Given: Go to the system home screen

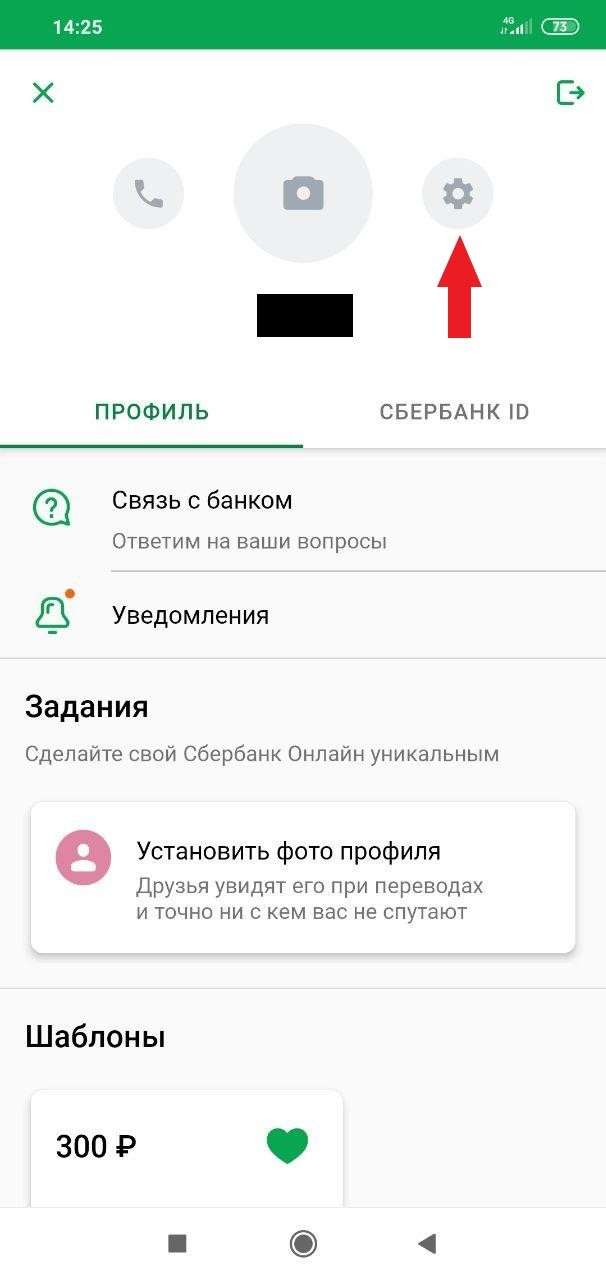Looking at the screenshot, I should point(303,1243).
